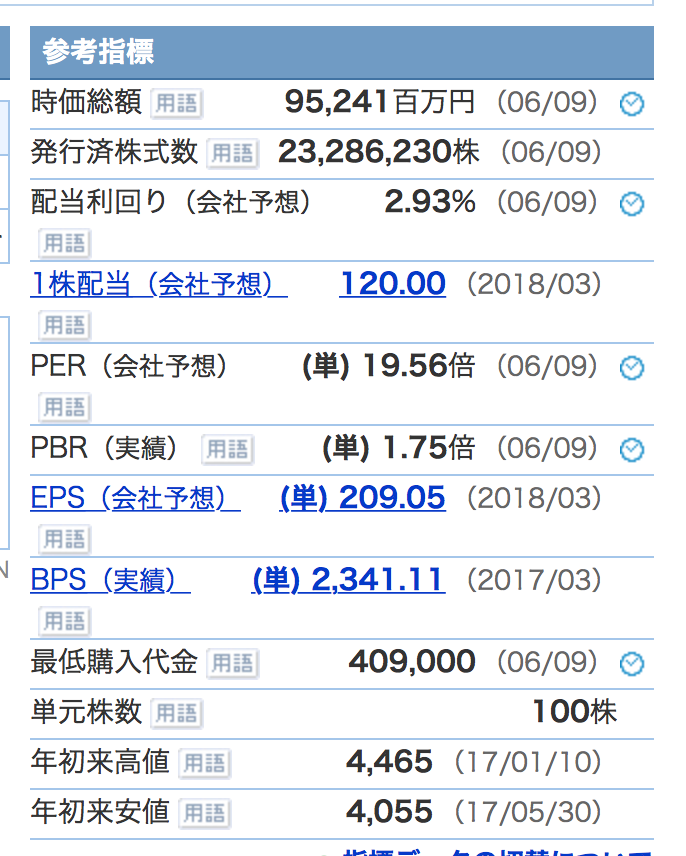The width and height of the screenshot is (686, 856).
Task: Tap 用語 beside 単元株数
Action: tap(176, 713)
